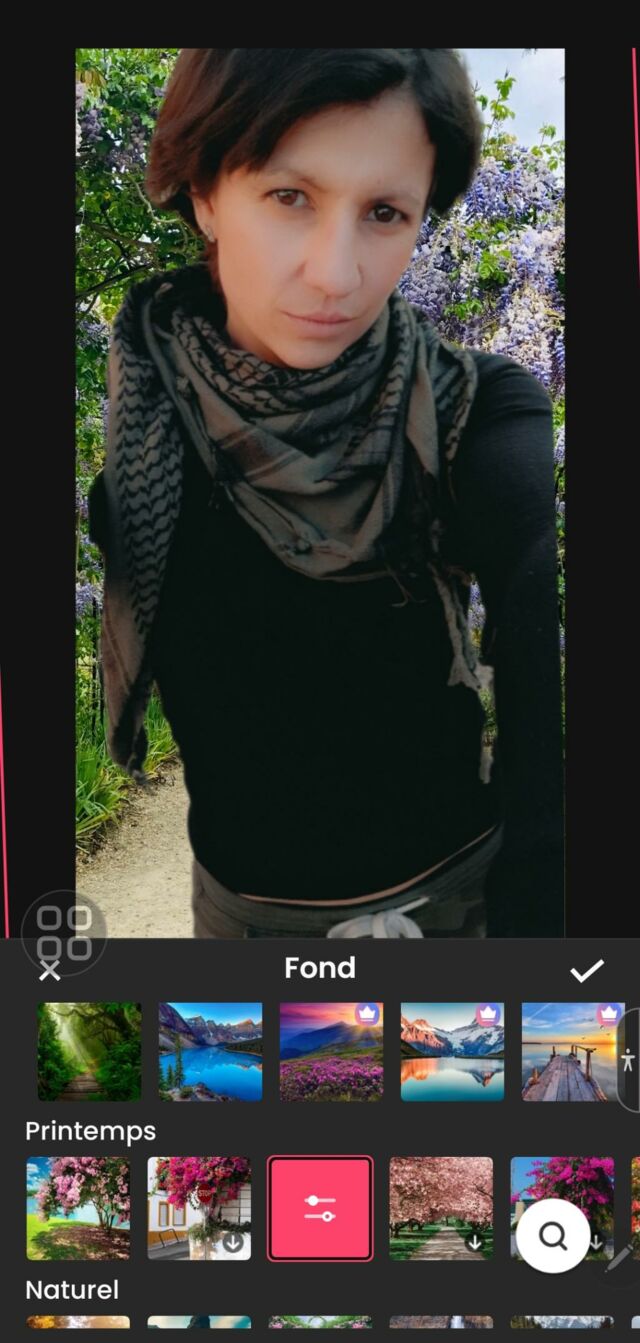Screen dimensions: 640x1343
Task: Download the pink flowers house background
Action: point(232,1243)
